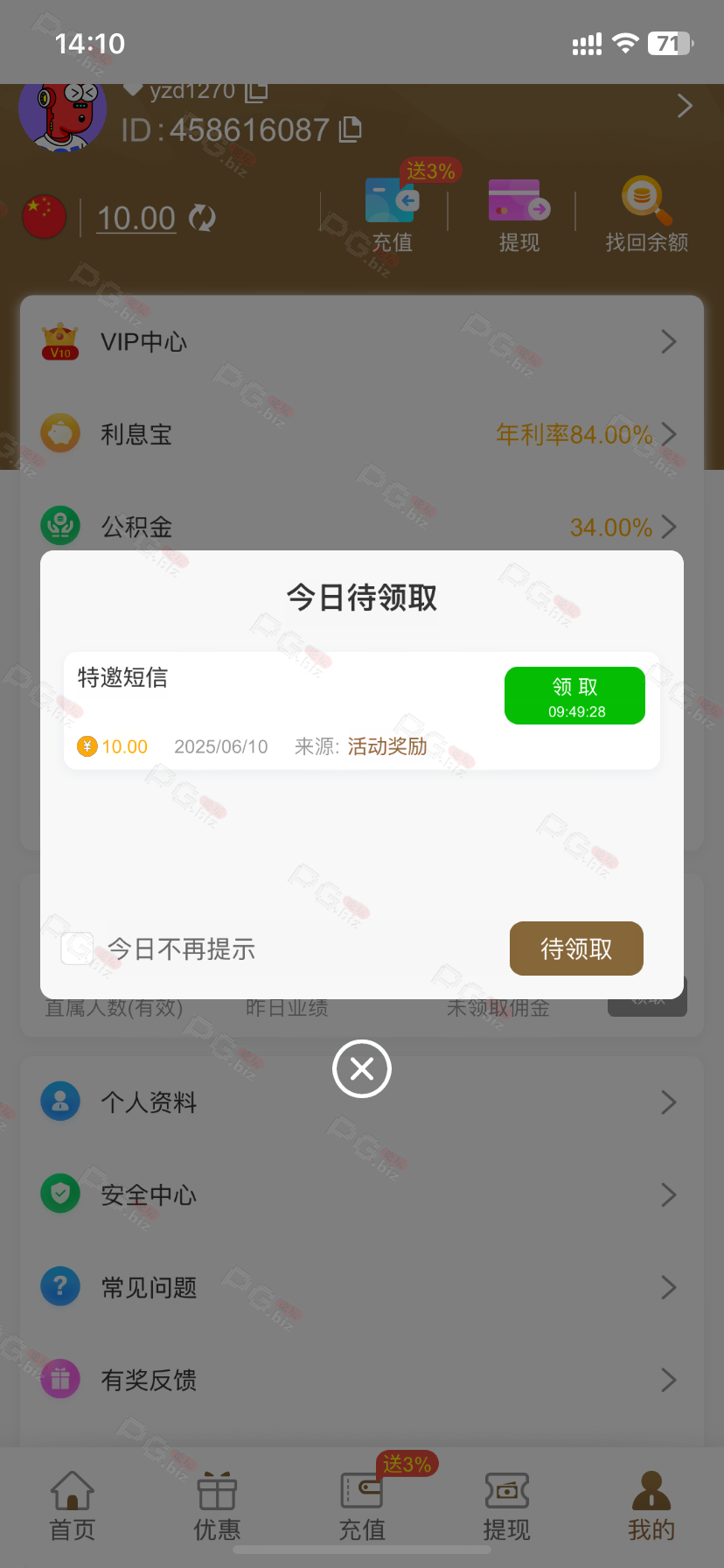The height and width of the screenshot is (1568, 724).
Task: Tick the 今日不再提示 checkbox
Action: coord(77,948)
